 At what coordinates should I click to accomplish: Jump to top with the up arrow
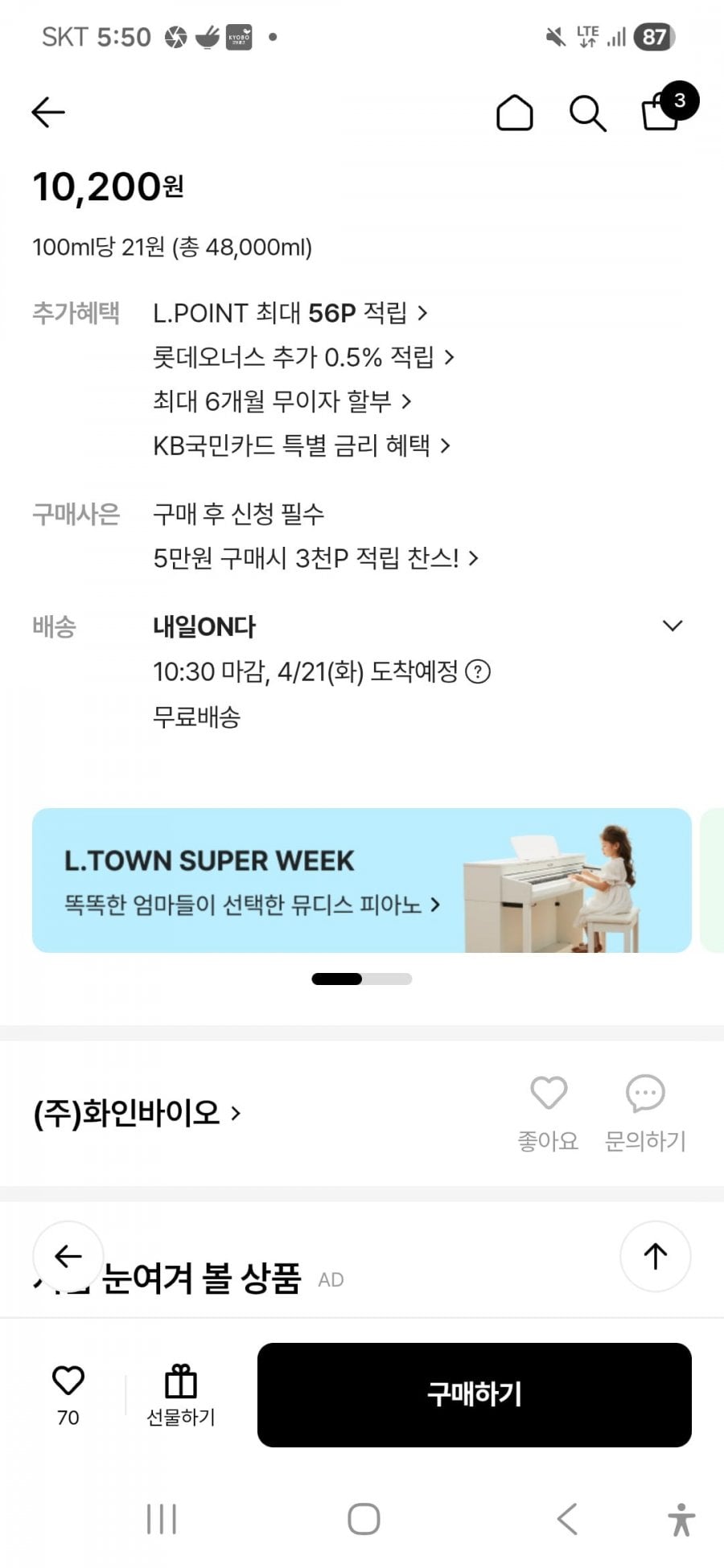[656, 1256]
